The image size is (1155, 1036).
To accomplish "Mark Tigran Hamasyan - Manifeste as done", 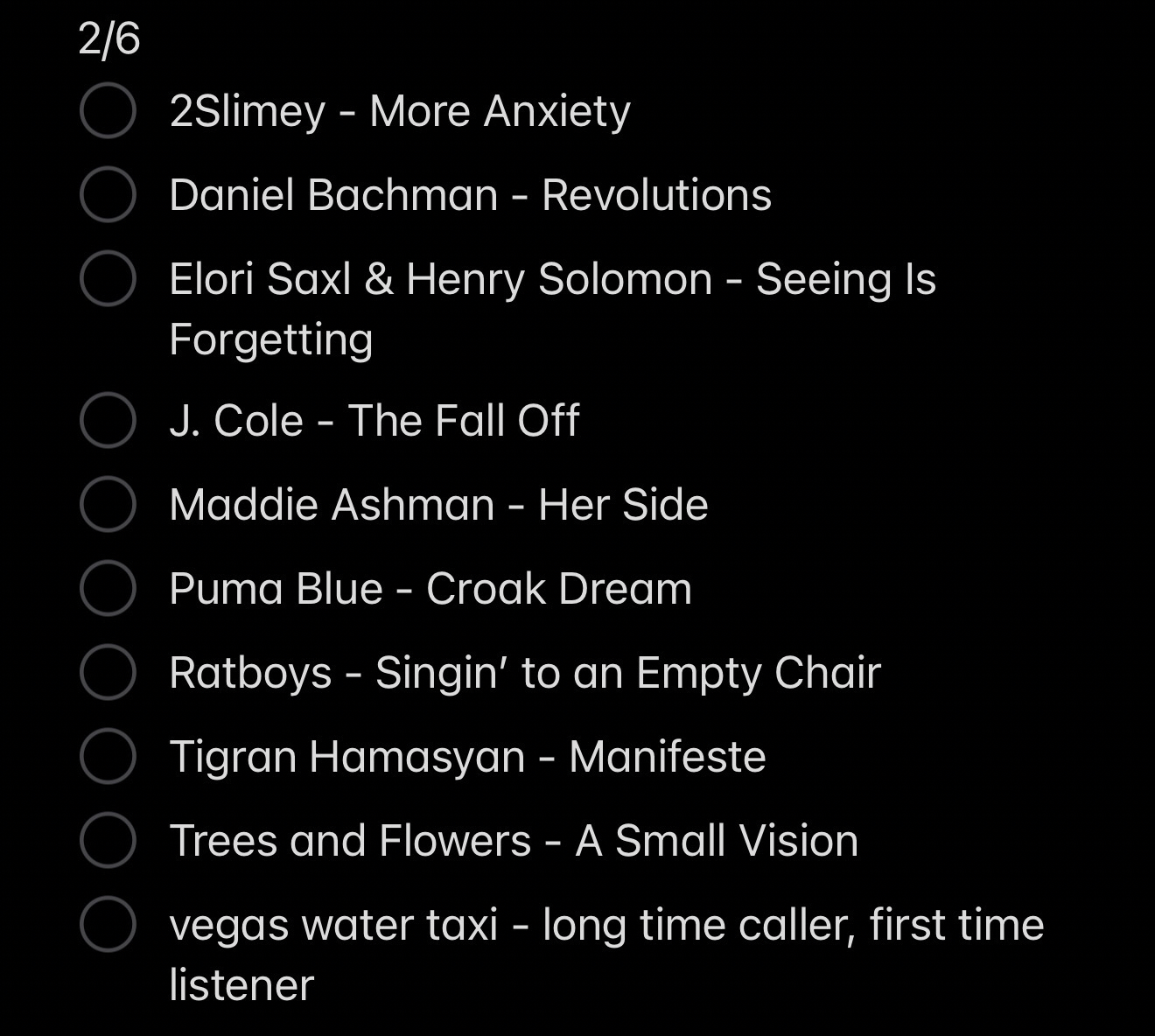I will tap(108, 757).
